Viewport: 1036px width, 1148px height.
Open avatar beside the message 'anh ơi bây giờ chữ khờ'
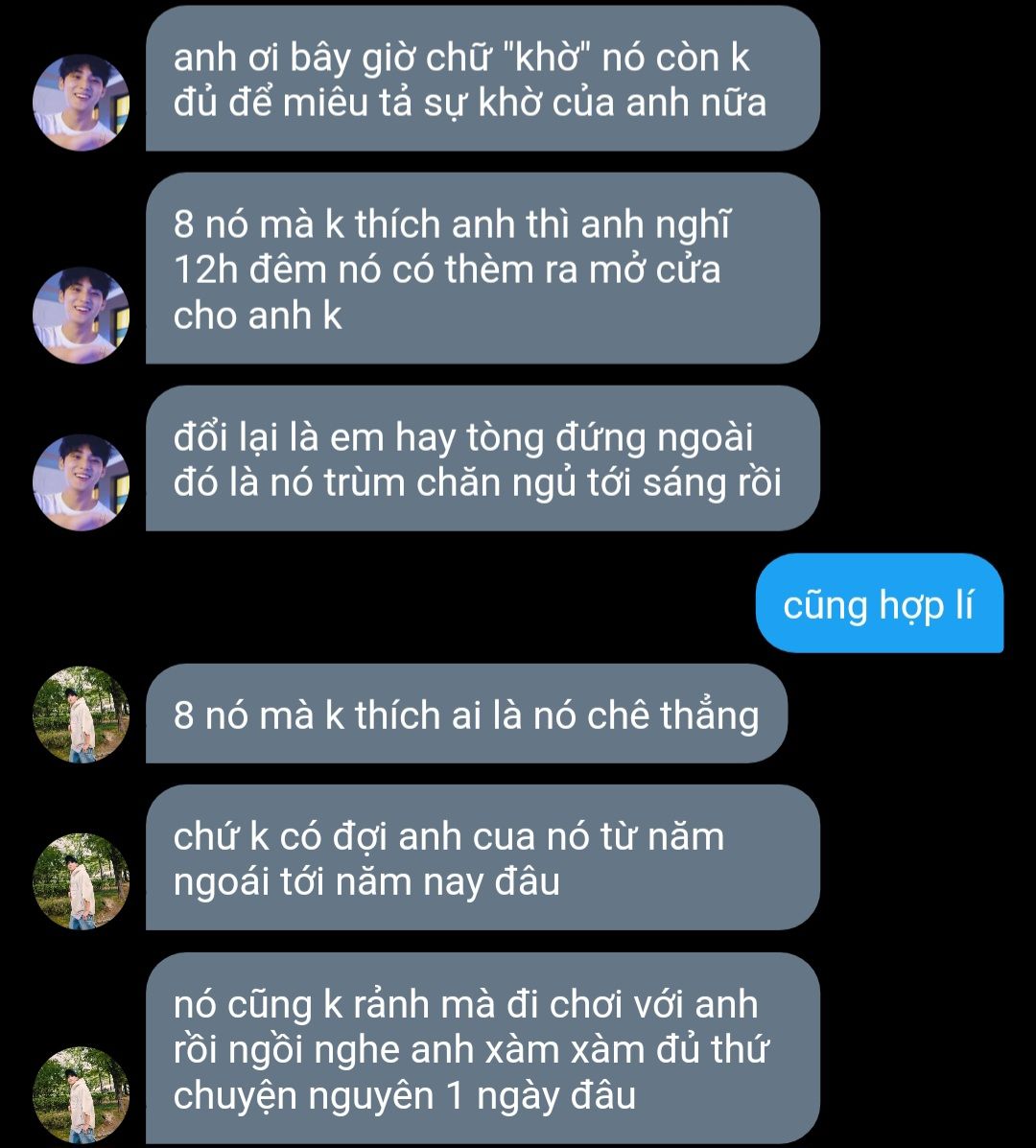point(82,102)
